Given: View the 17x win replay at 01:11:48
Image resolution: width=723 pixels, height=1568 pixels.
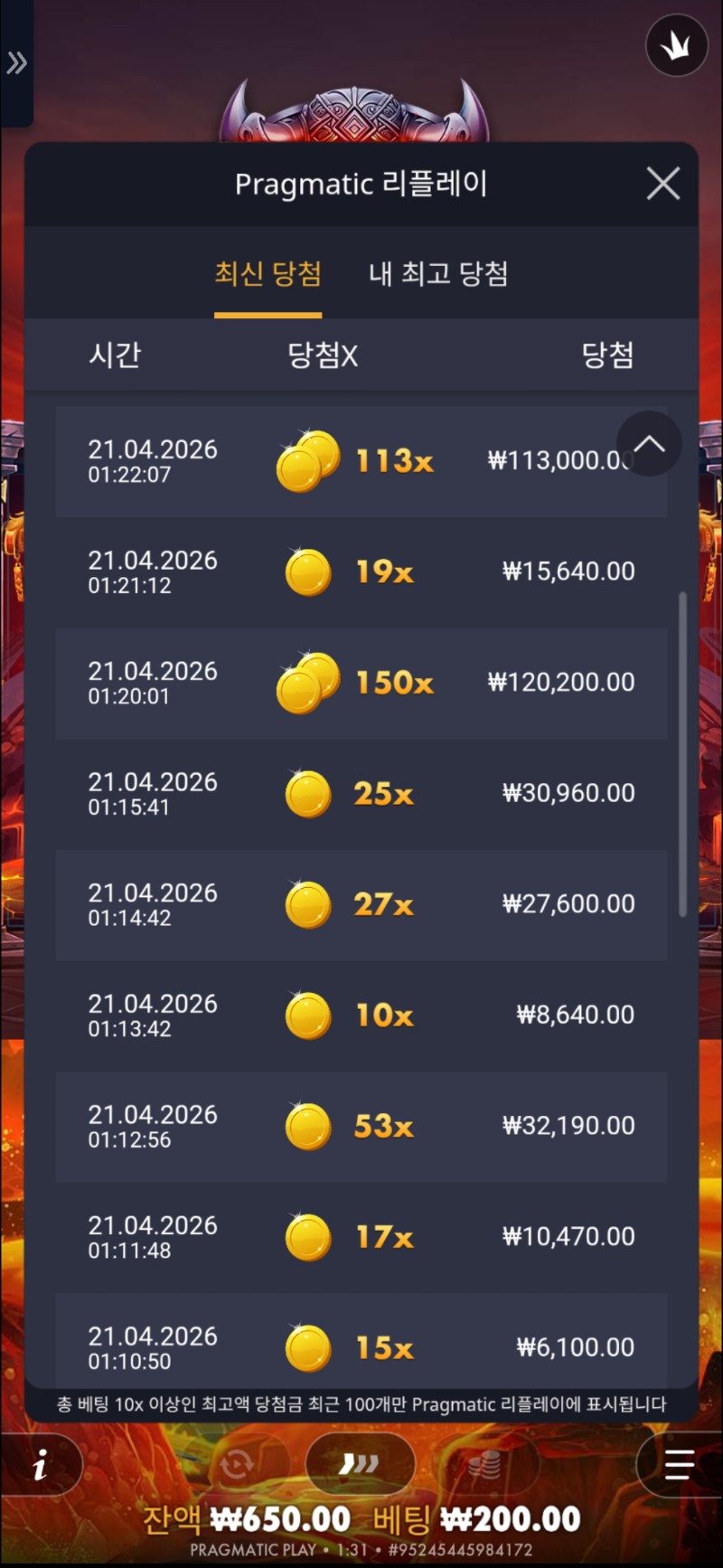Looking at the screenshot, I should tap(361, 1237).
